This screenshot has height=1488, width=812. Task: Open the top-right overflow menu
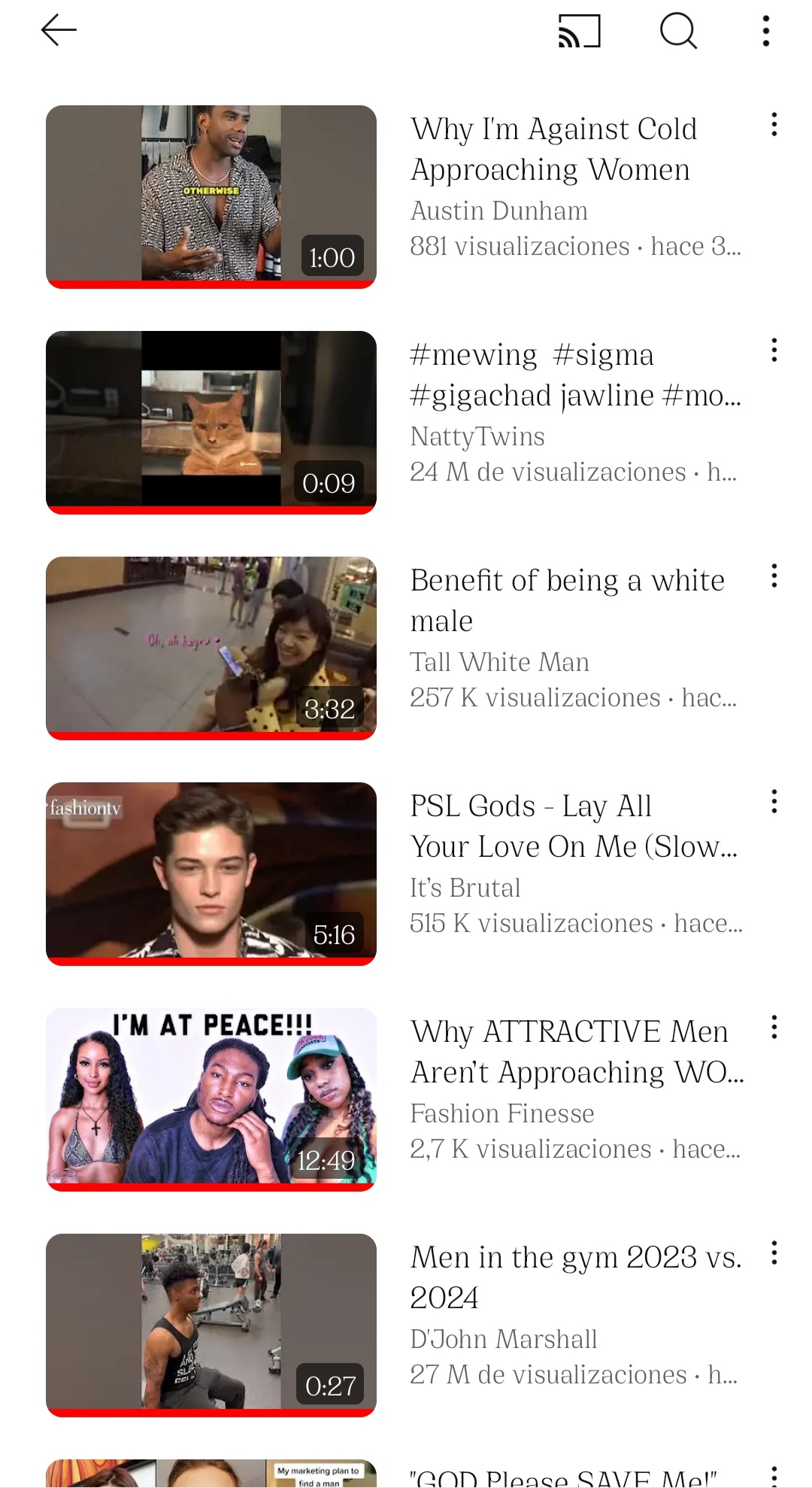pyautogui.click(x=765, y=31)
